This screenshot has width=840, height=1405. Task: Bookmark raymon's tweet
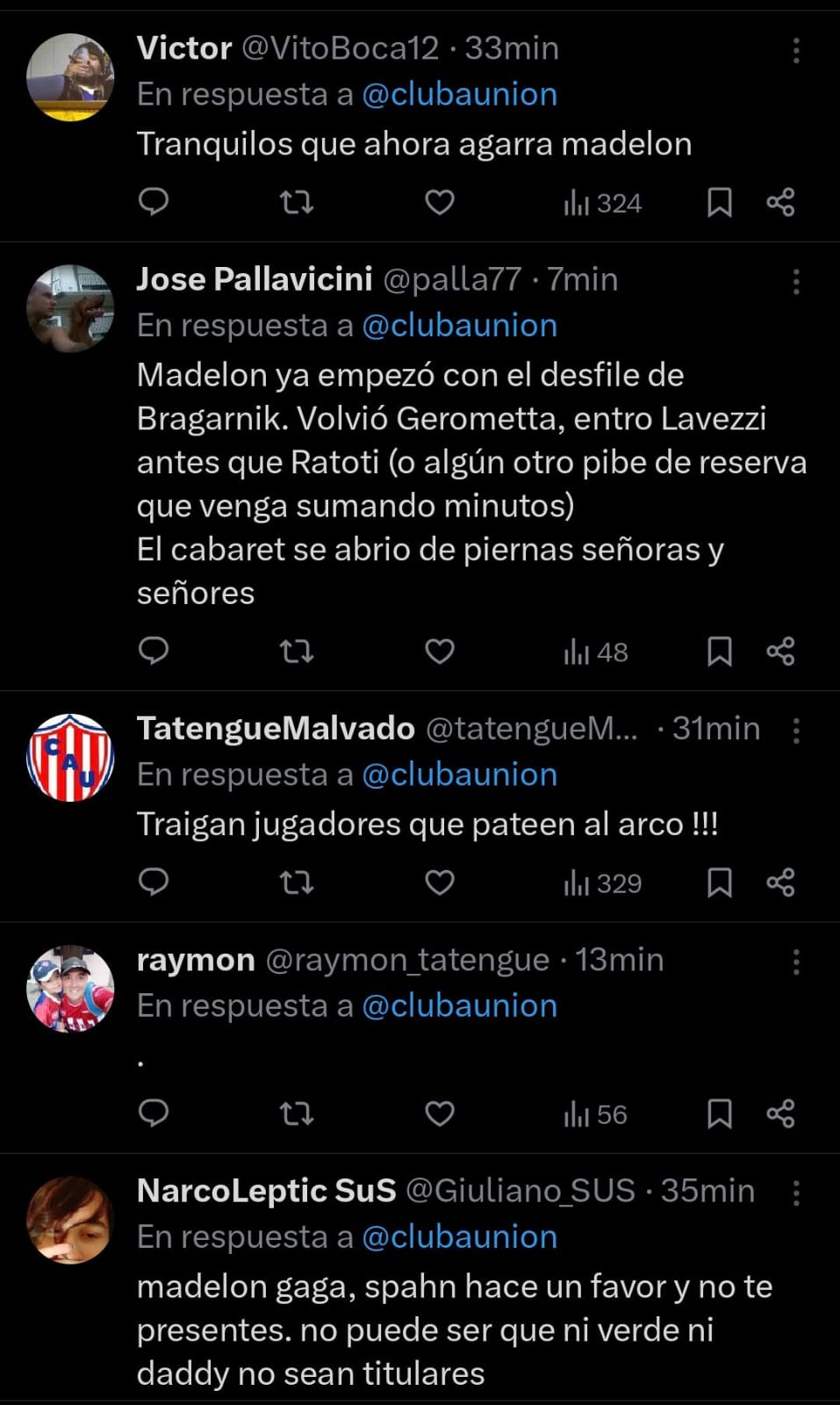pos(719,1114)
